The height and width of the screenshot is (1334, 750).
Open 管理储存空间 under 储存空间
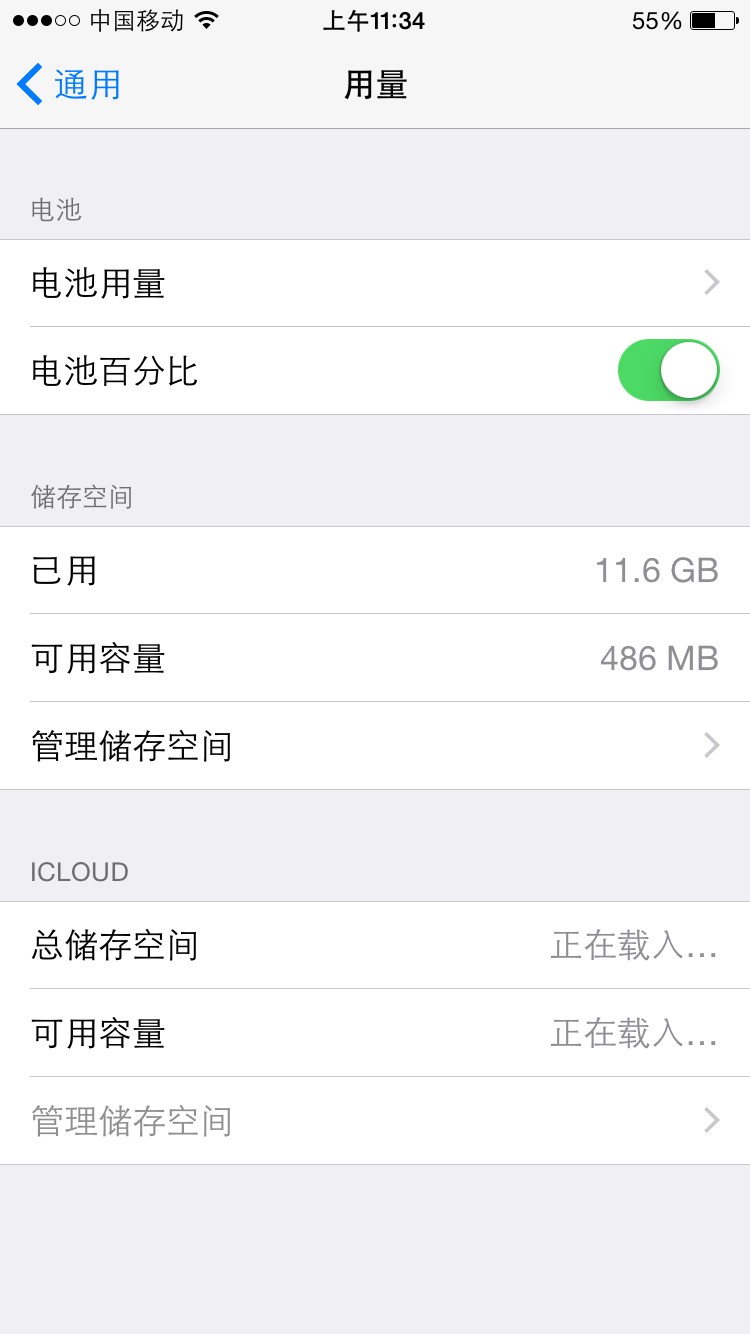(x=375, y=746)
